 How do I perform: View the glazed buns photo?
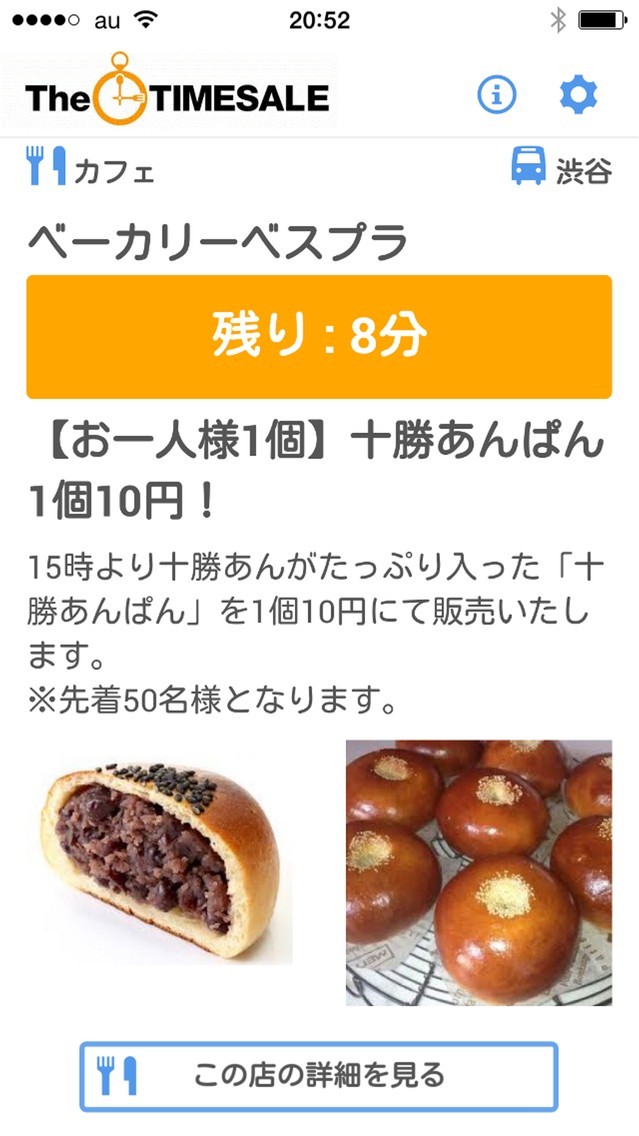pyautogui.click(x=478, y=872)
